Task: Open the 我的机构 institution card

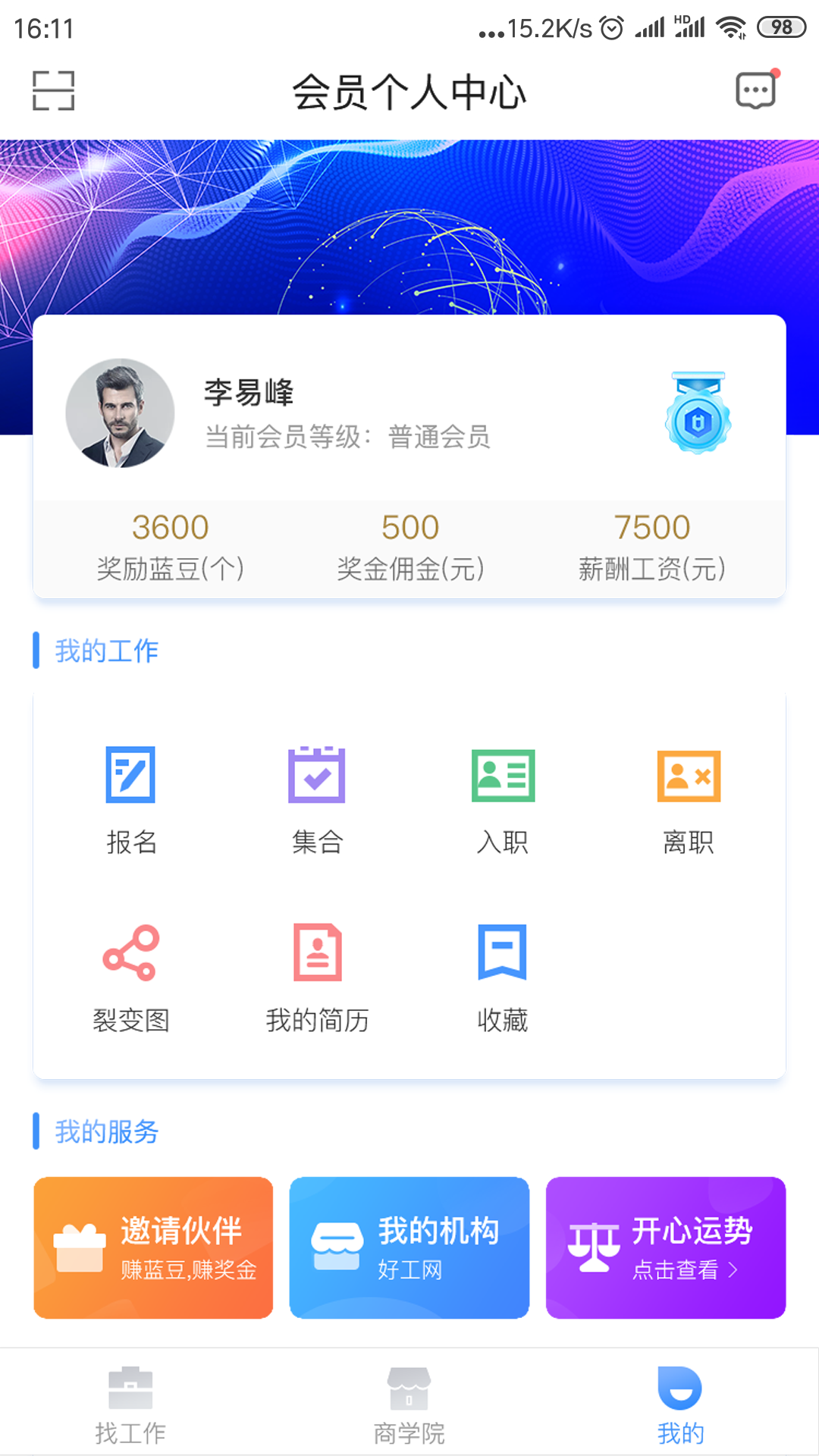Action: coord(408,1246)
